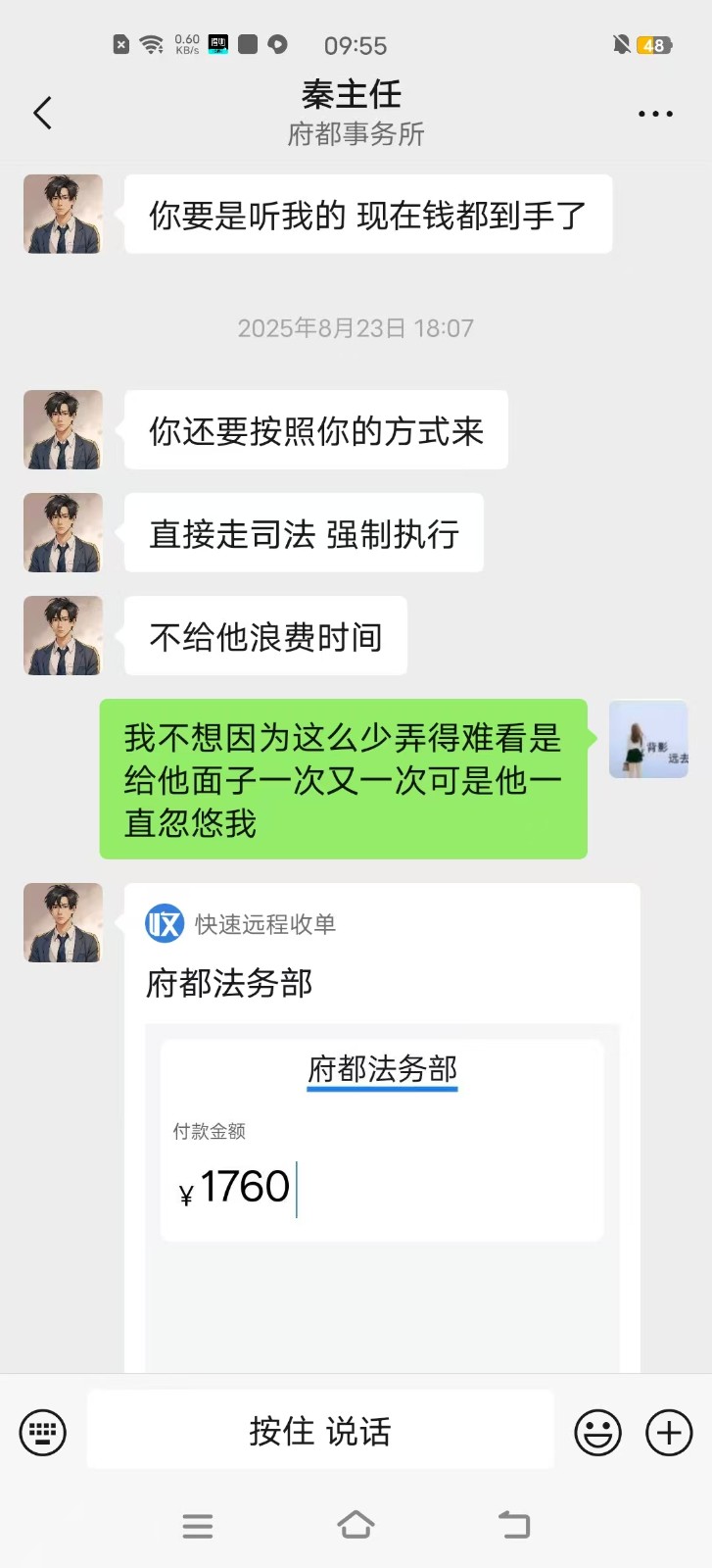View 秦主任's avatar beside 直接走司法 强制执行
This screenshot has height=1568, width=712.
[x=63, y=533]
